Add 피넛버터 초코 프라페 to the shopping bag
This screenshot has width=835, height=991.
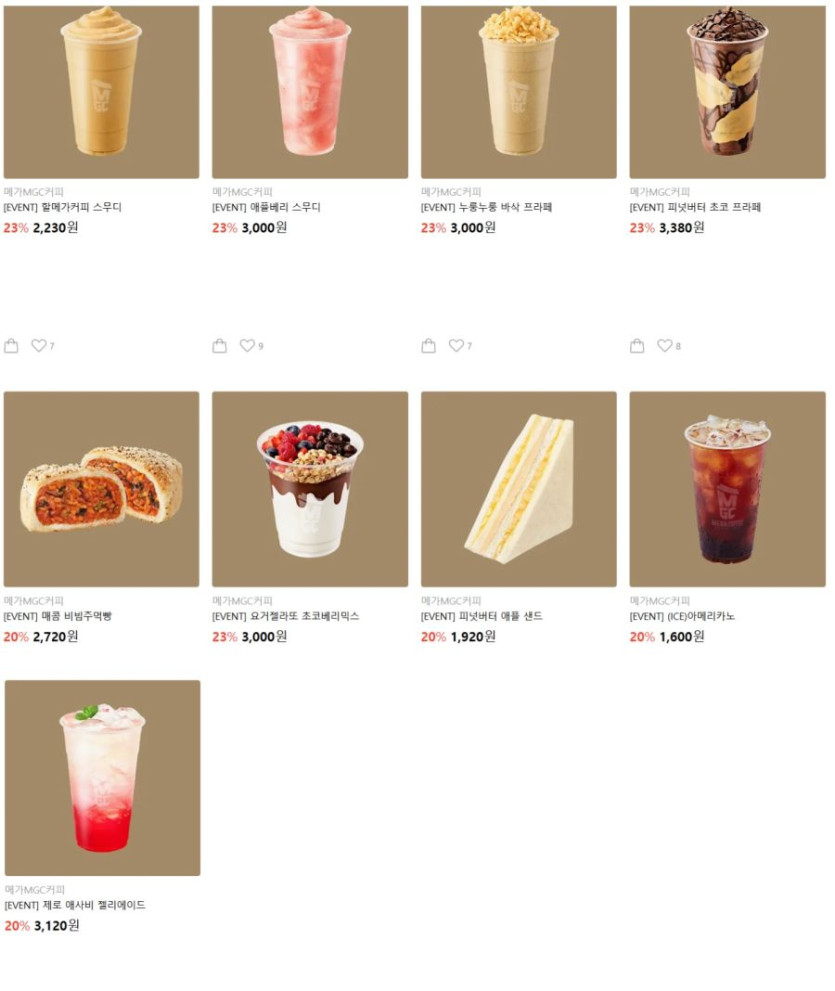tap(637, 346)
